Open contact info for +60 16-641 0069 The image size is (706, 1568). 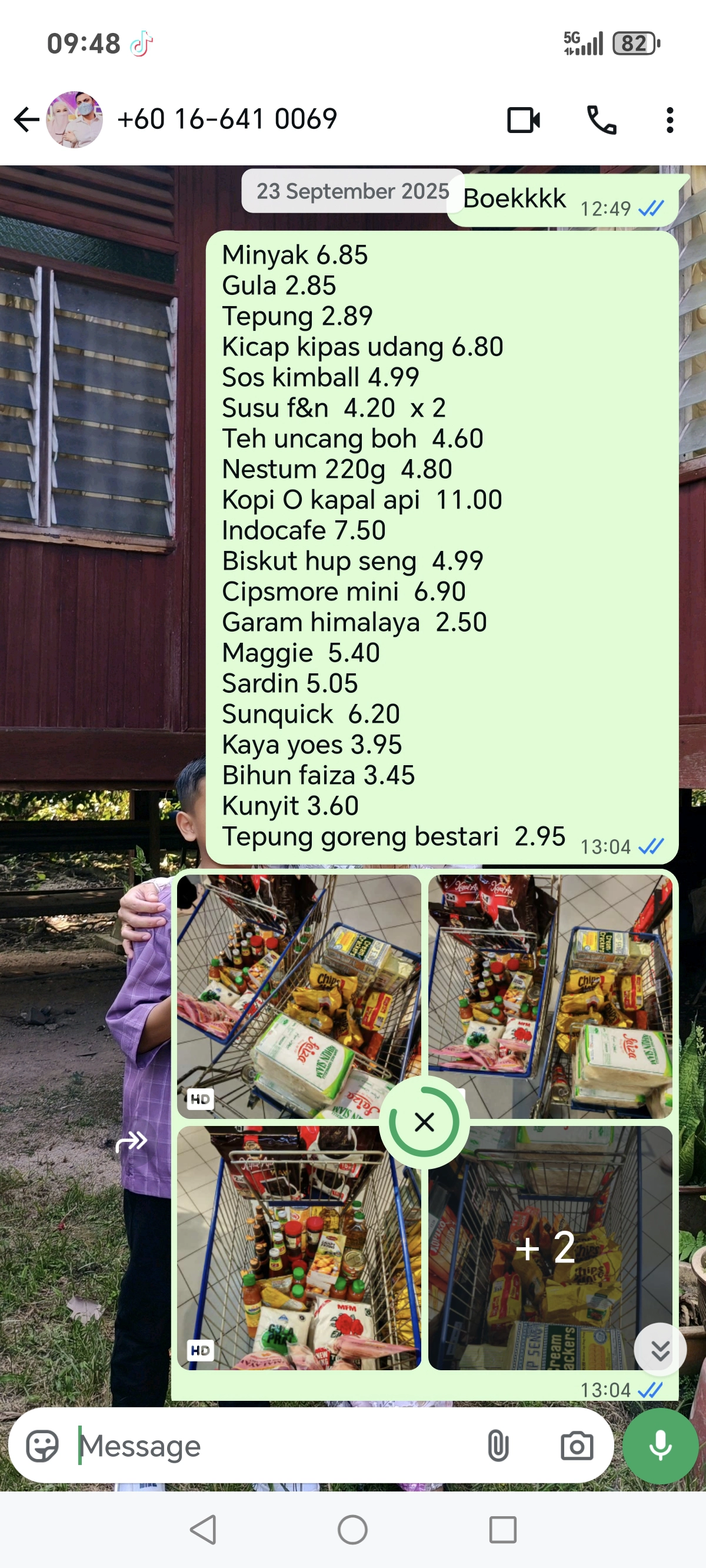pyautogui.click(x=227, y=119)
